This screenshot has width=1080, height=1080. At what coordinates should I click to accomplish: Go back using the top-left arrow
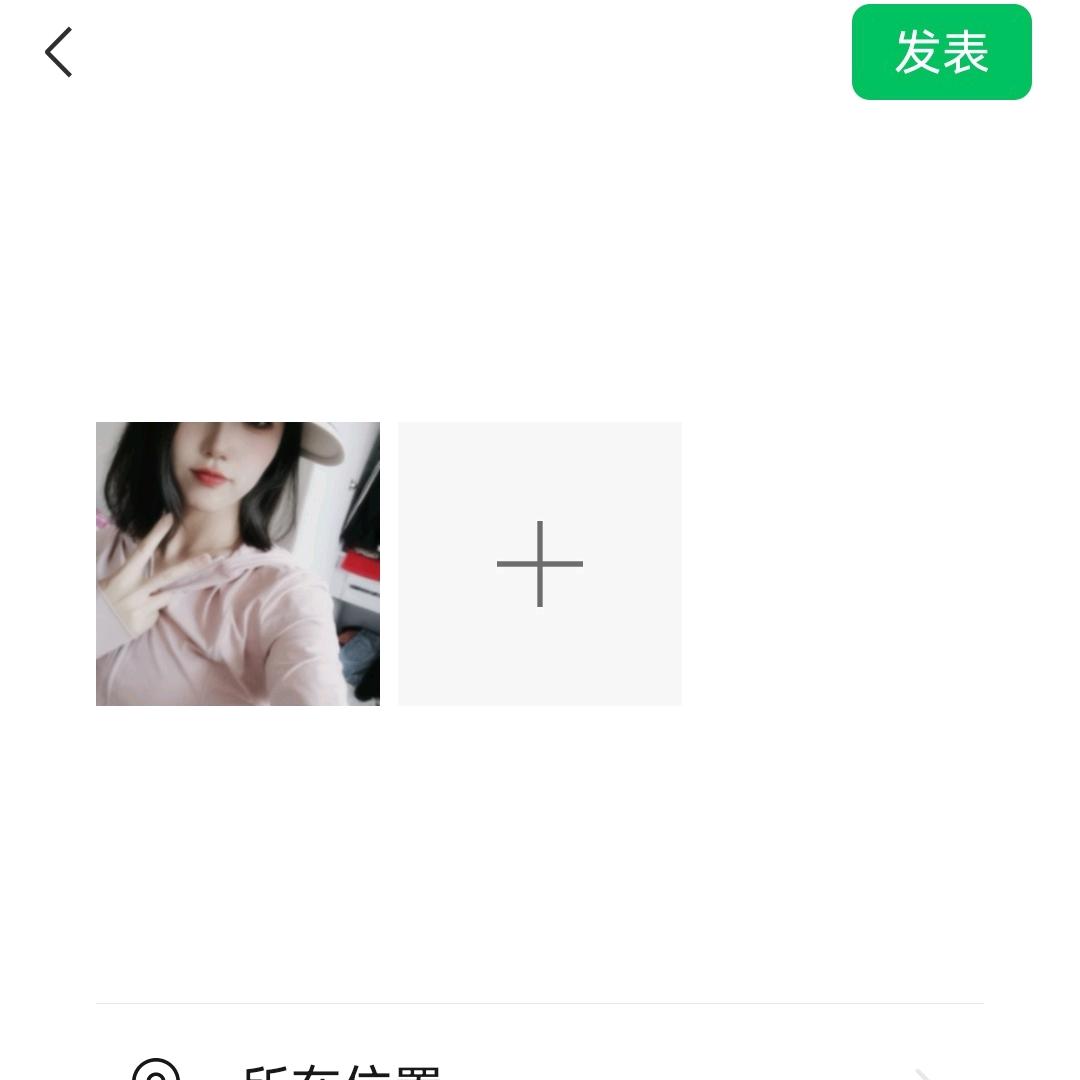pos(59,52)
